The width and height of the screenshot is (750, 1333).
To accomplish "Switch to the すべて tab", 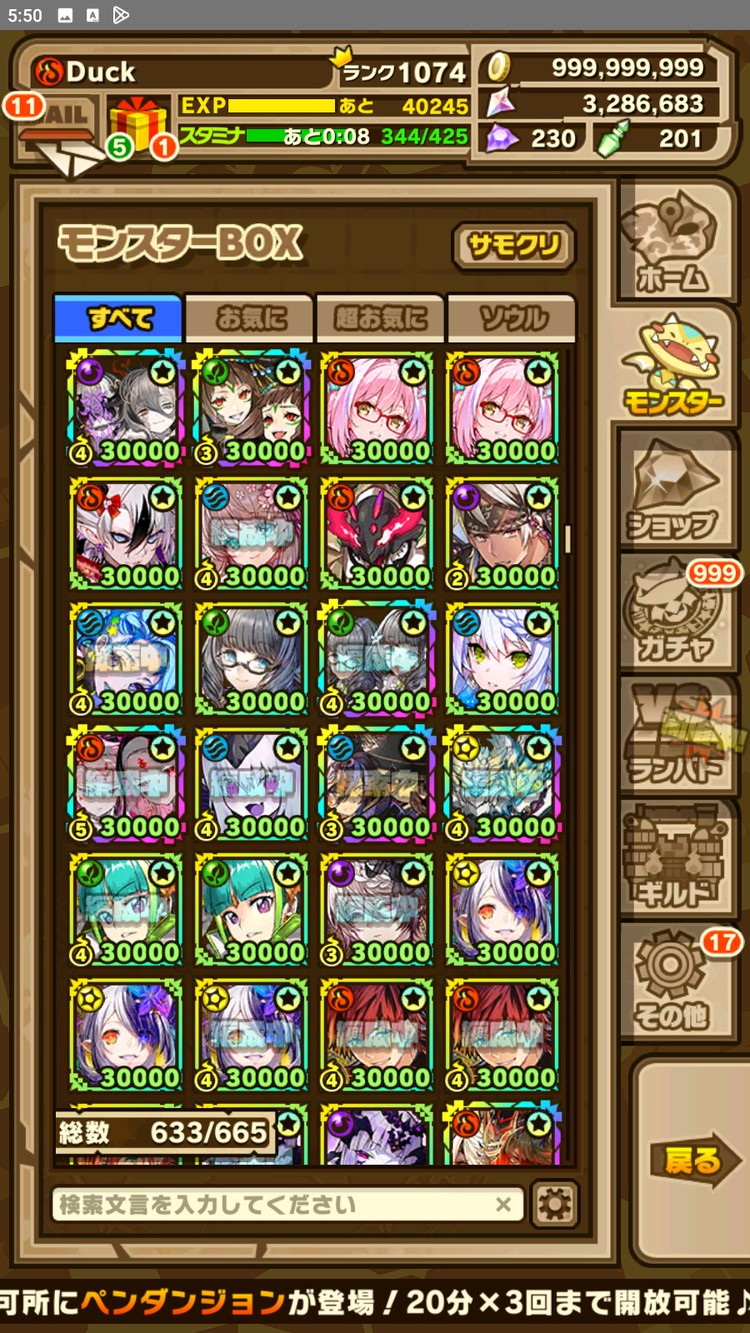I will pos(119,319).
